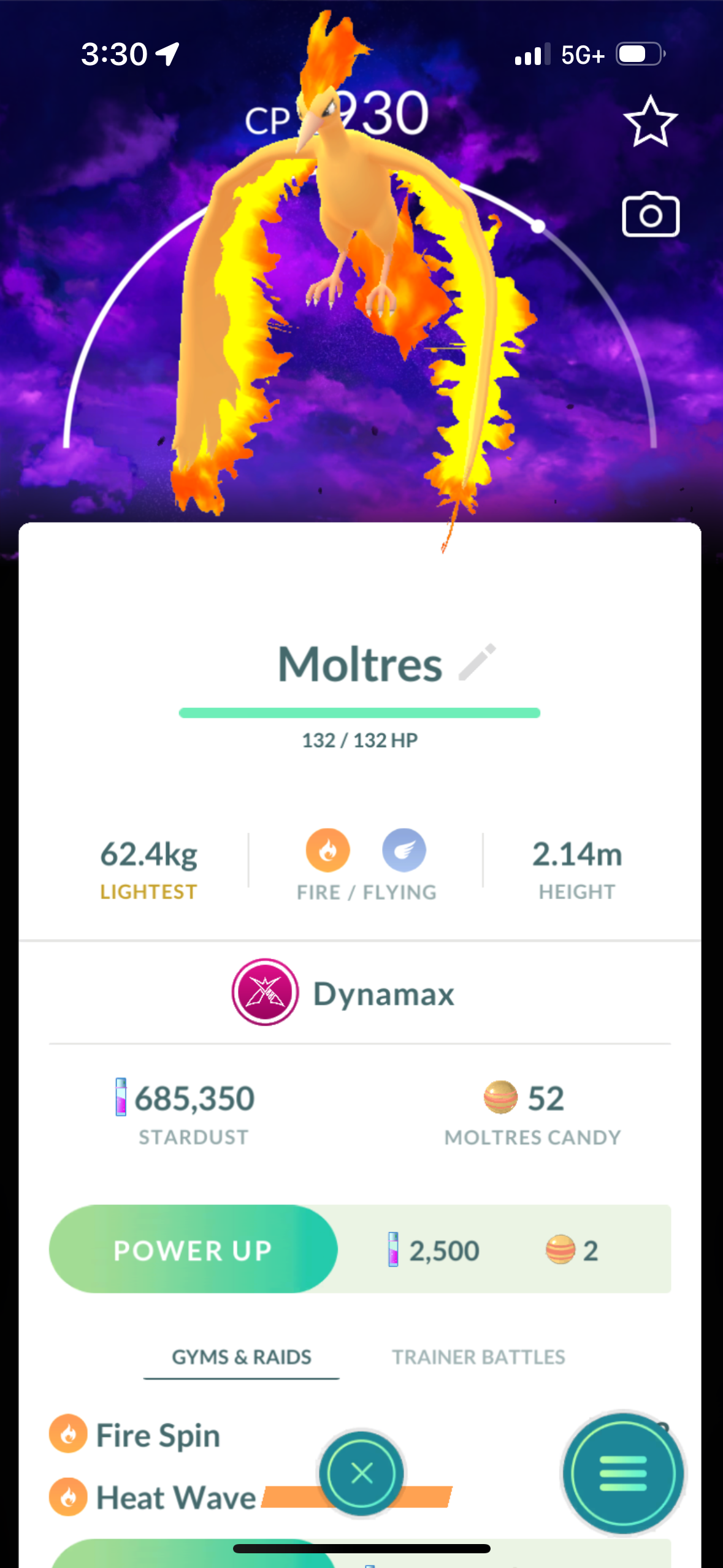Image resolution: width=723 pixels, height=1568 pixels.
Task: Edit Moltres nickname with the pencil icon
Action: (x=477, y=662)
